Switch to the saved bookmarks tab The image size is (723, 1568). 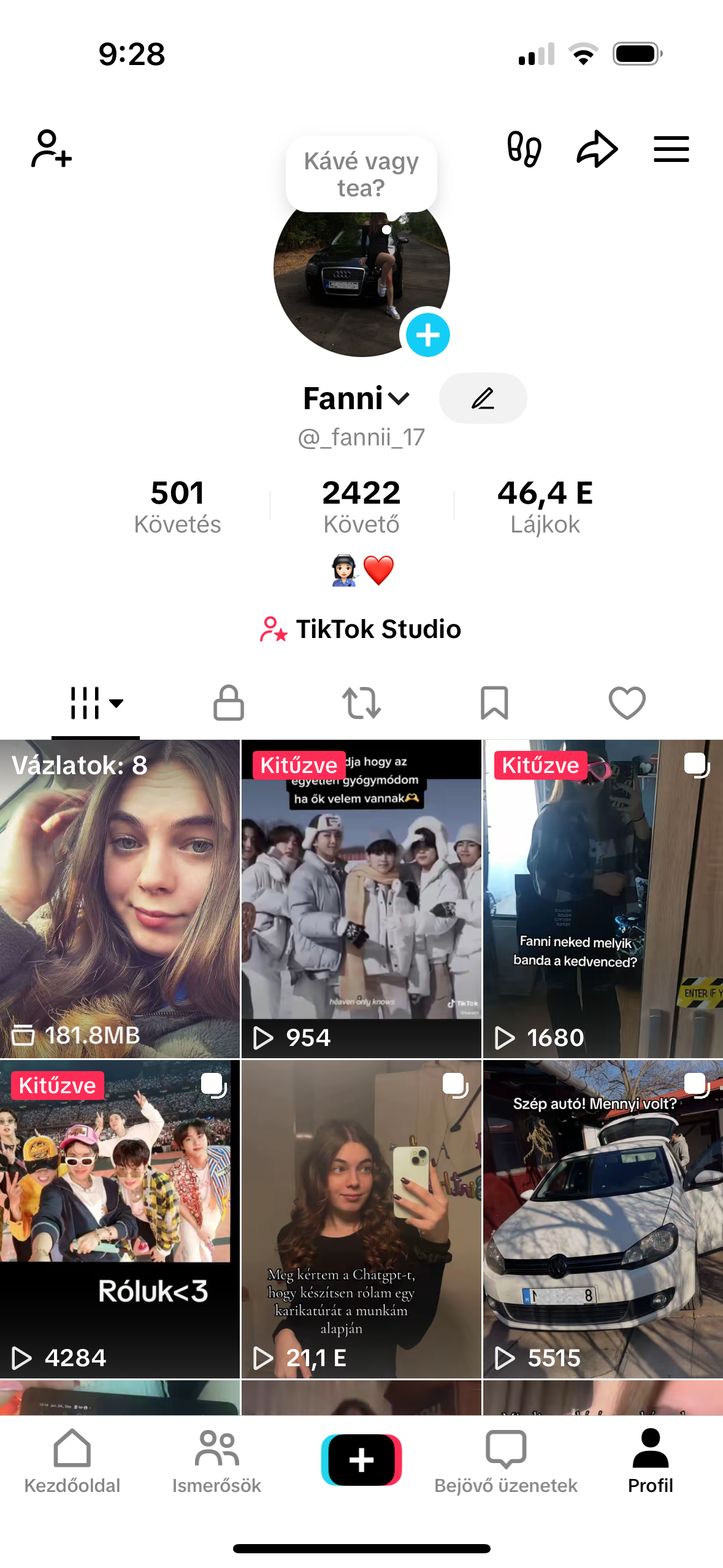point(494,702)
